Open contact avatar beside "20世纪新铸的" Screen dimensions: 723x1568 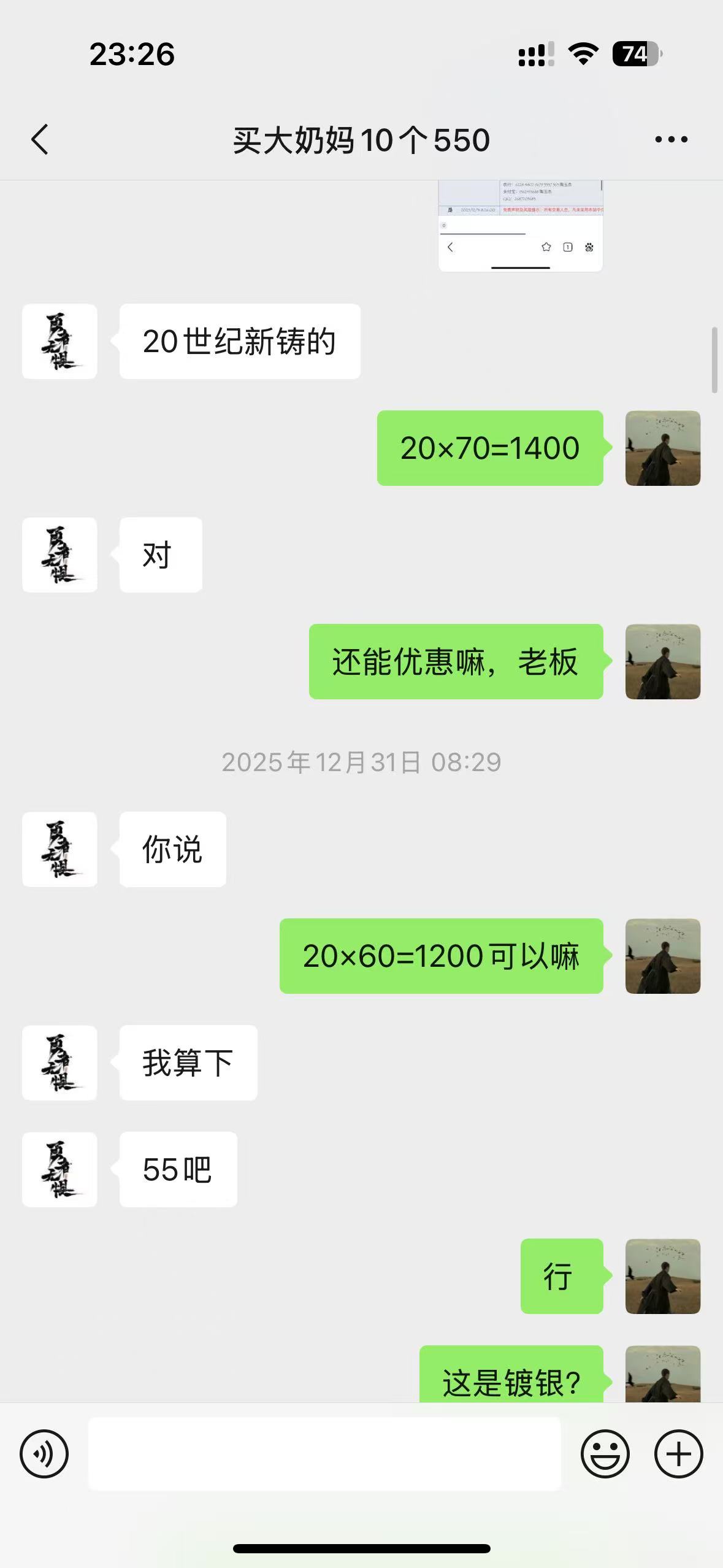[x=59, y=342]
